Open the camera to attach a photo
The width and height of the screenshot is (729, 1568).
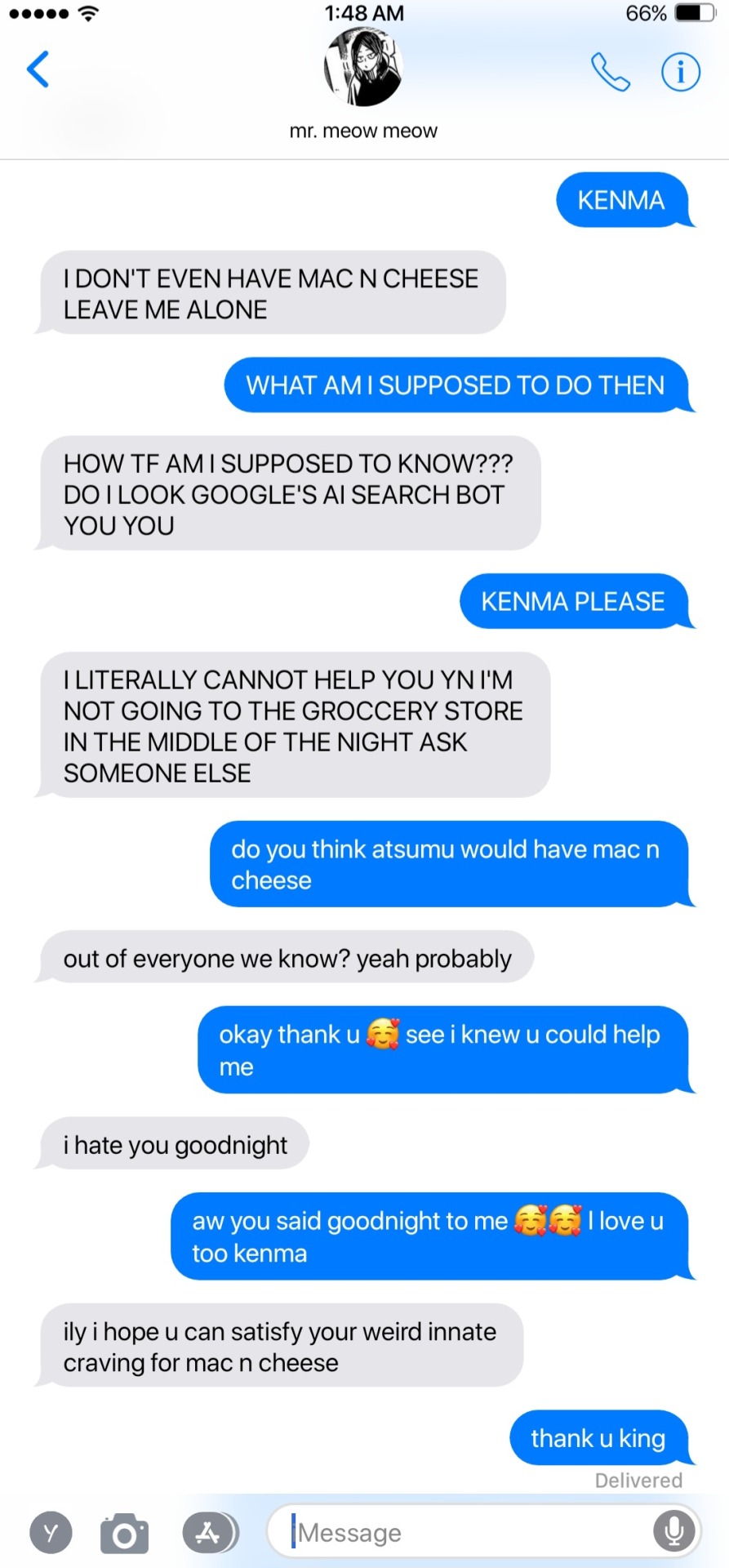click(x=124, y=1533)
